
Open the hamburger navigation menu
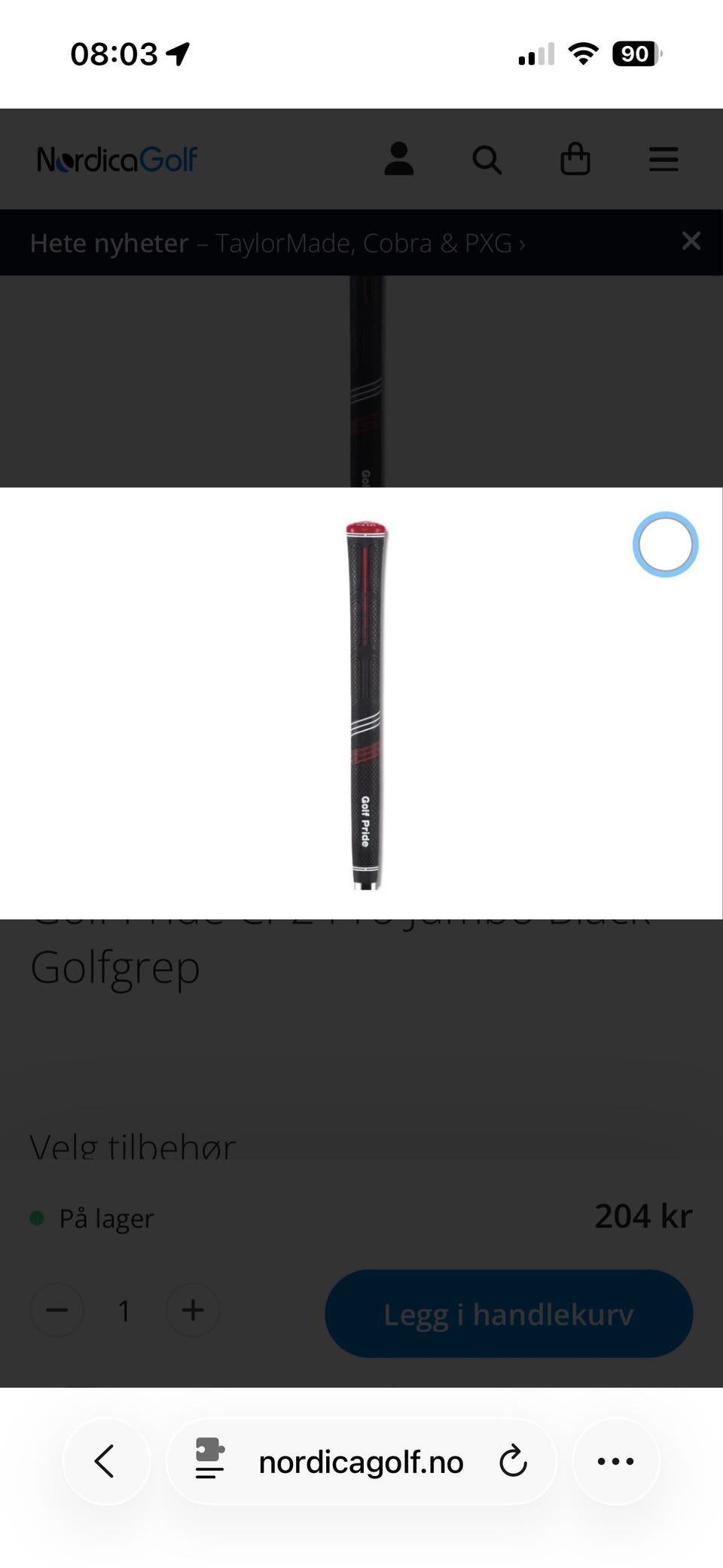point(664,159)
